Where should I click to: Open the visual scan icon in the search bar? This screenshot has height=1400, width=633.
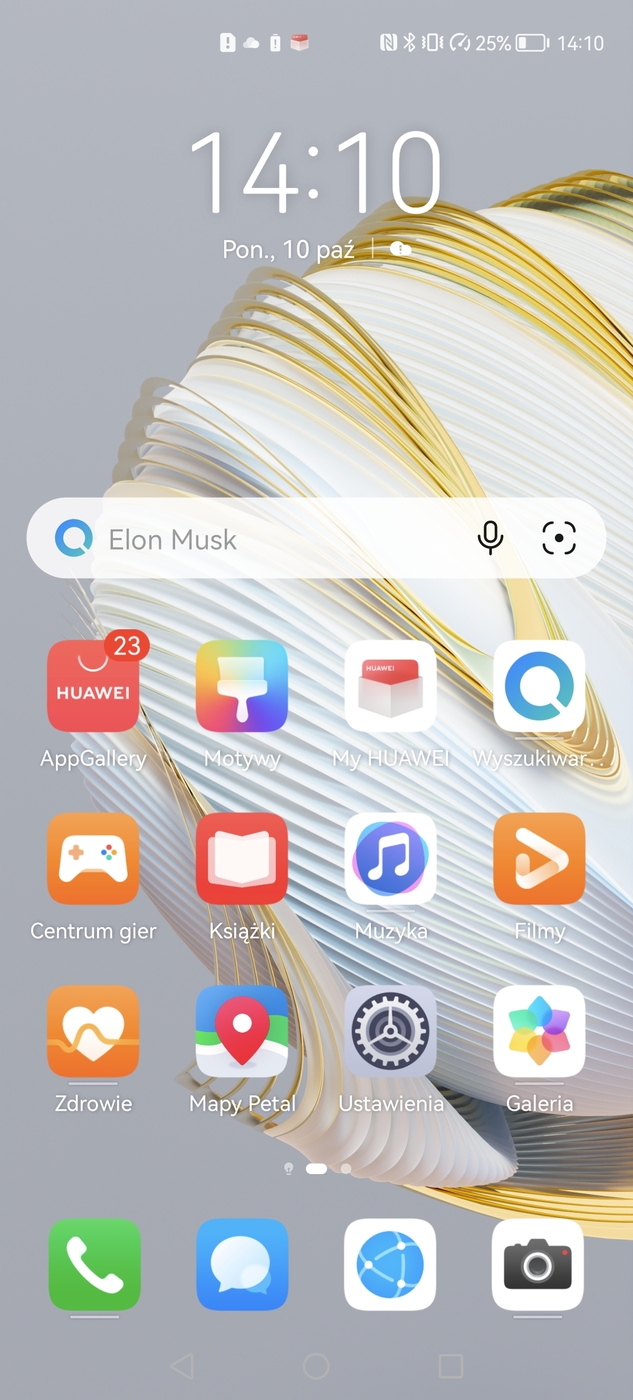click(x=559, y=538)
